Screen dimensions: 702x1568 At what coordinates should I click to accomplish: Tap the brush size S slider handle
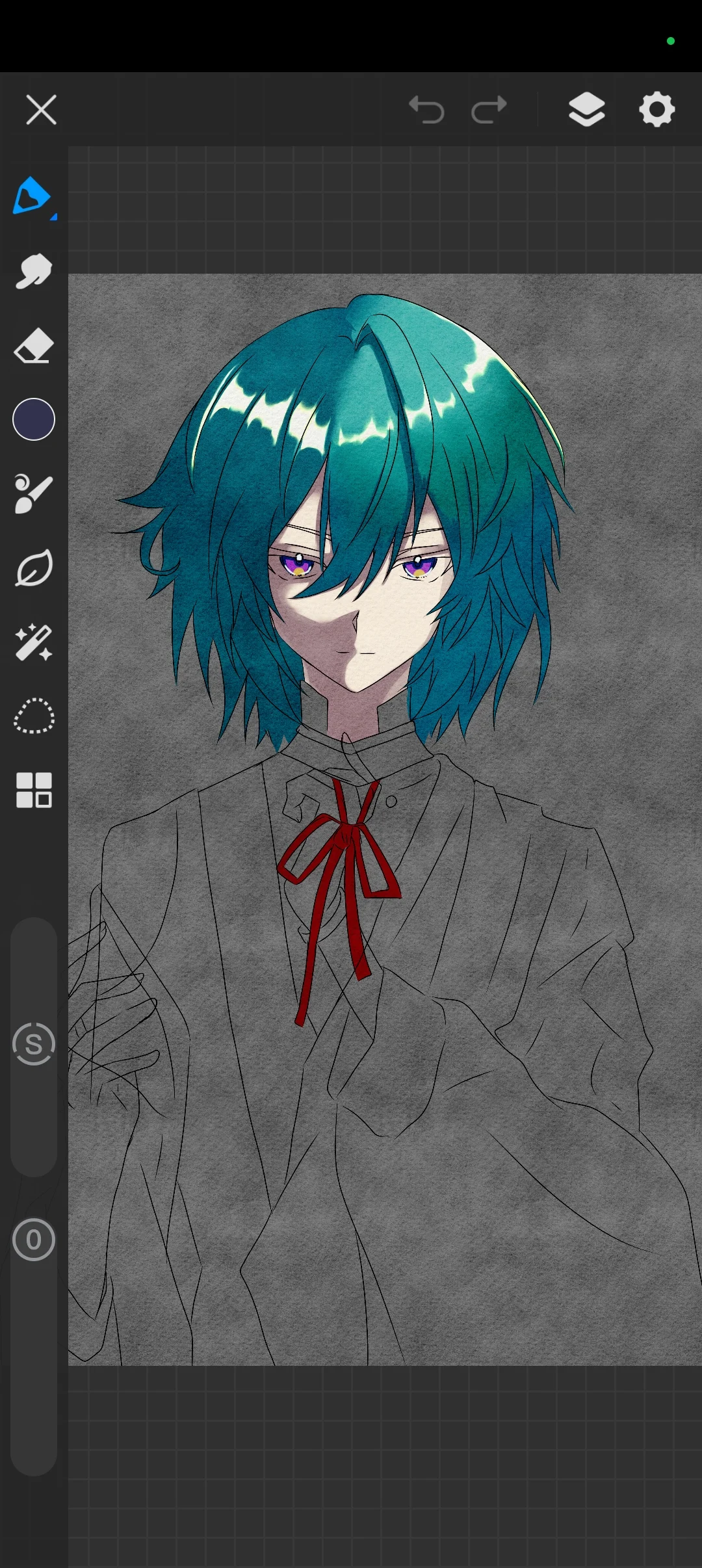[34, 1043]
